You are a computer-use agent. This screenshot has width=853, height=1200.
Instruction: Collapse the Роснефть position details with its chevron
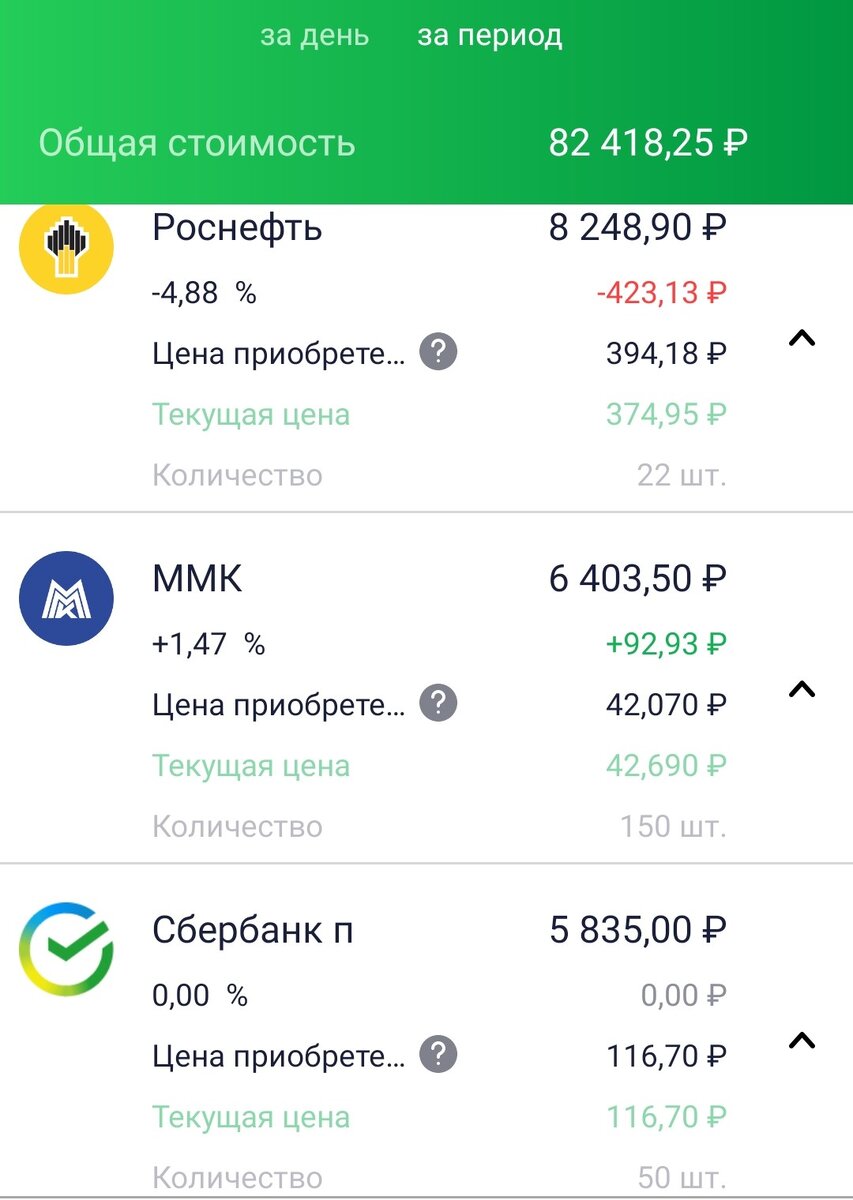tap(801, 339)
